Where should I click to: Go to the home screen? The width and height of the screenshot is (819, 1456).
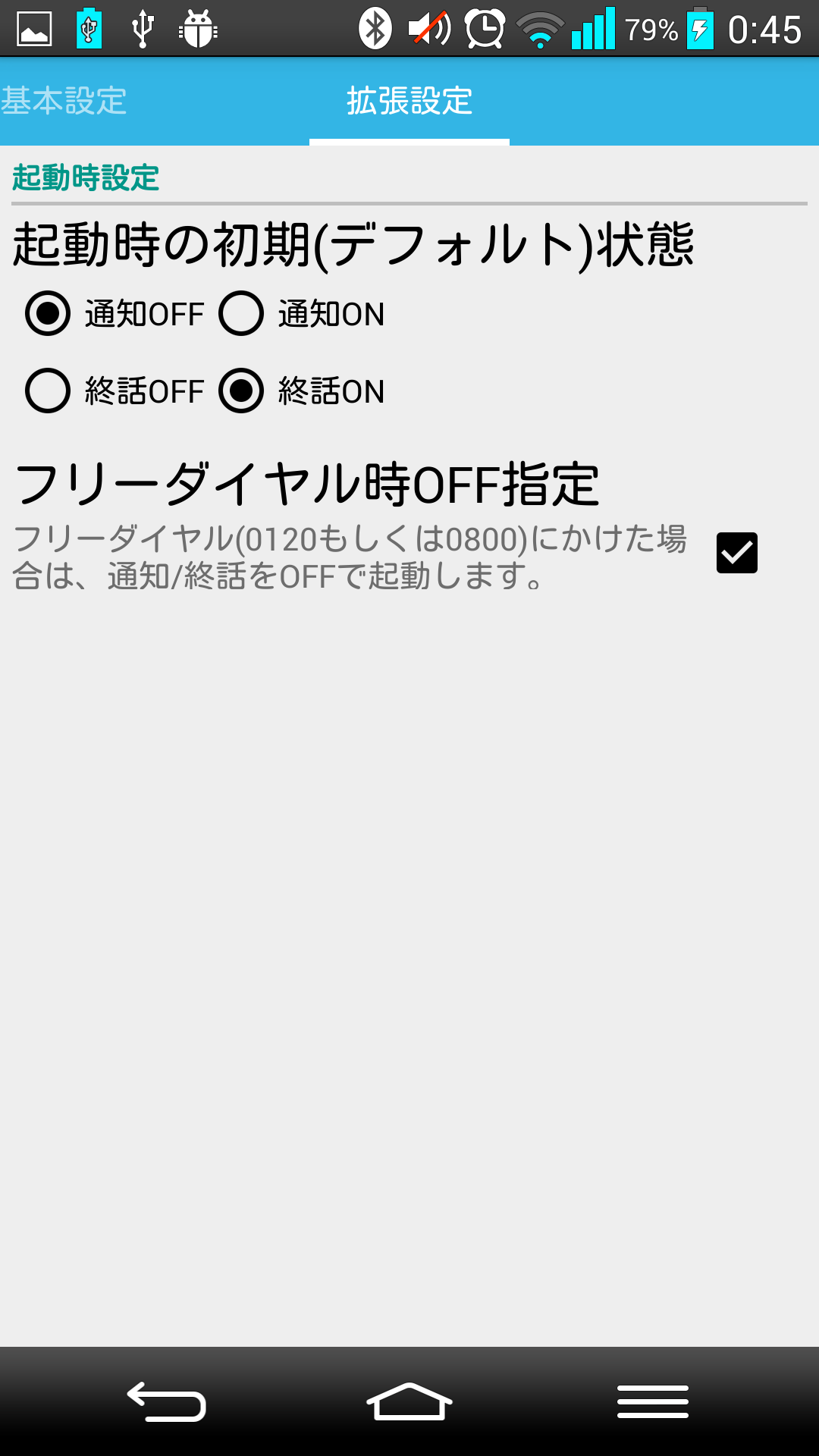[409, 1401]
